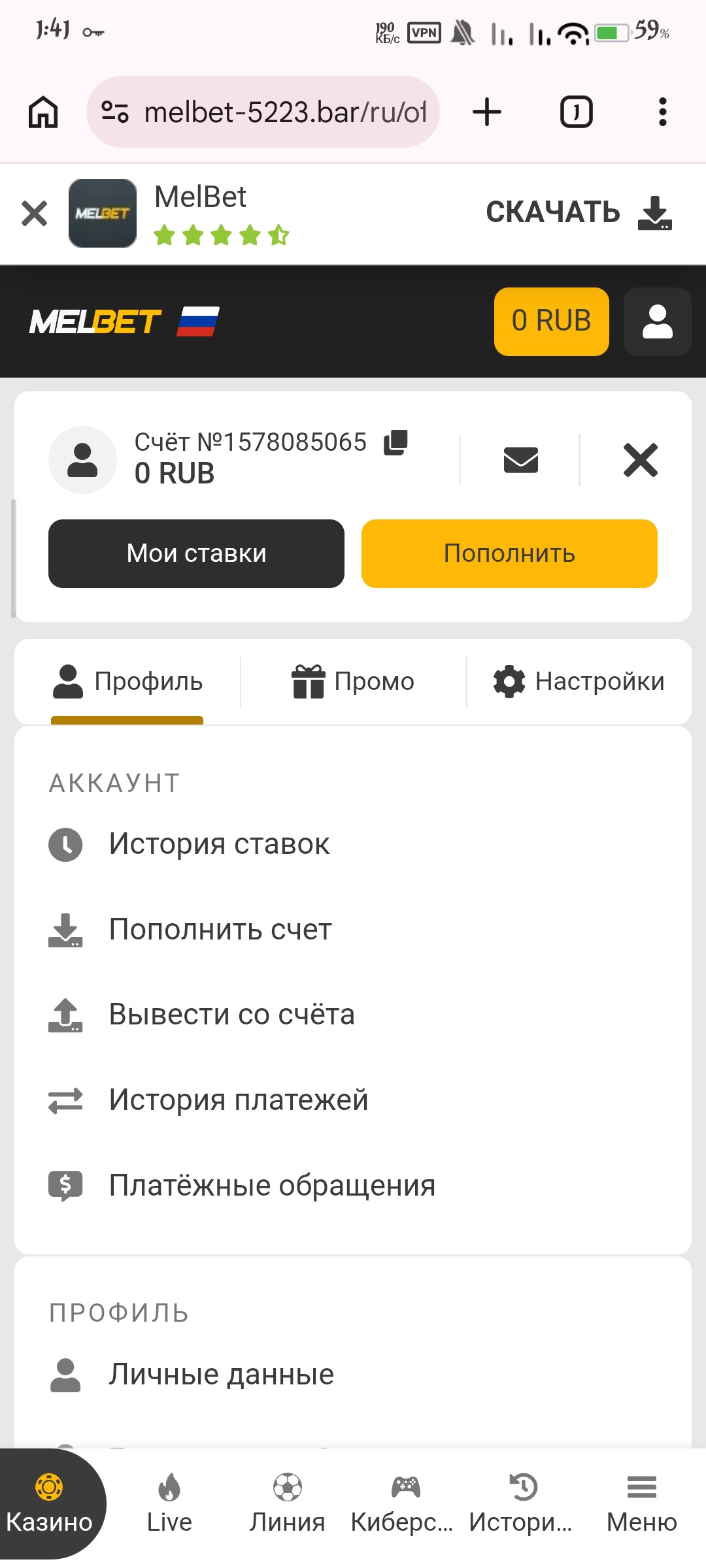Dismiss the MelBet app download banner

34,214
